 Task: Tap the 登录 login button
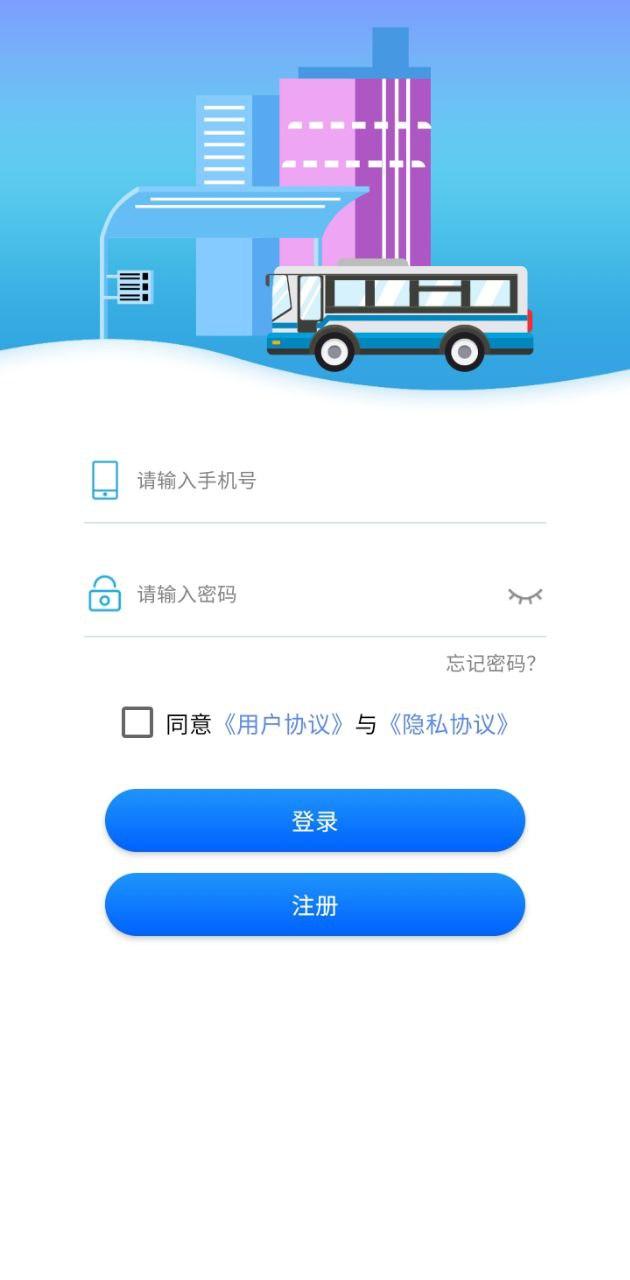pyautogui.click(x=315, y=821)
